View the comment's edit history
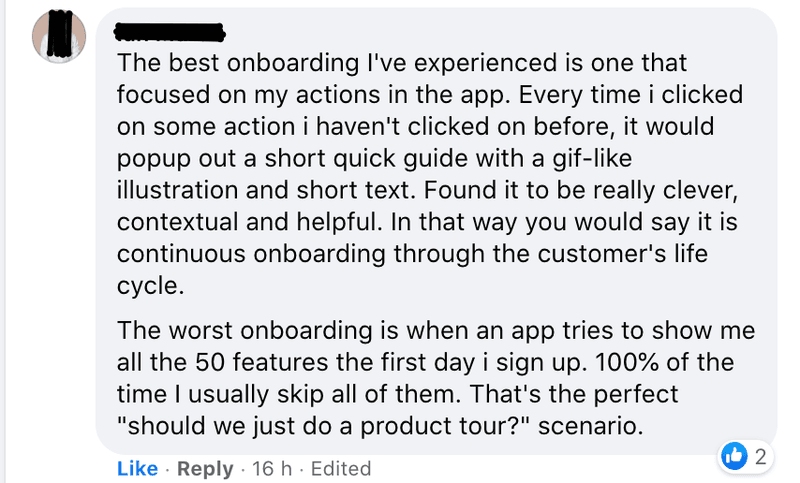This screenshot has width=800, height=483. pyautogui.click(x=340, y=468)
